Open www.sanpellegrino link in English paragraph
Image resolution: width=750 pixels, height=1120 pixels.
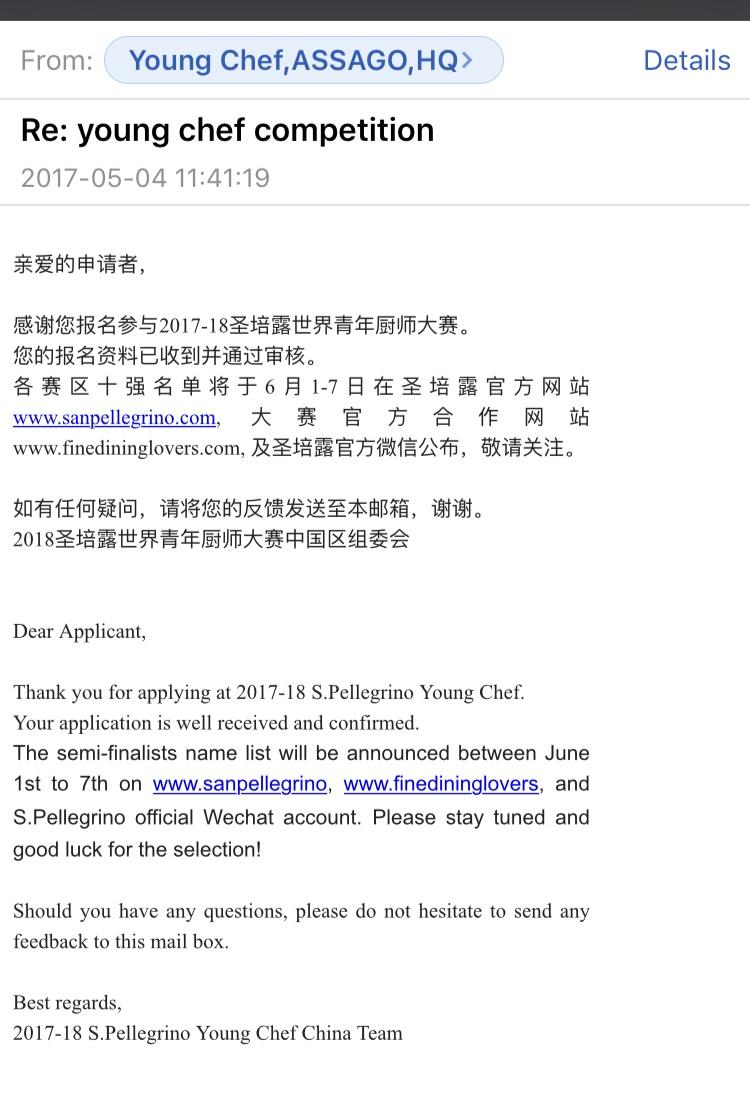[239, 784]
